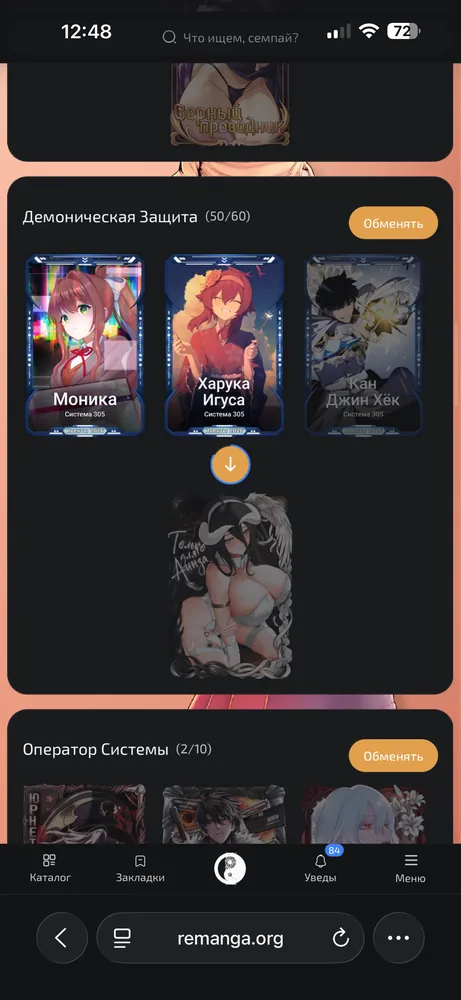Open Уведы notifications
Image resolution: width=461 pixels, height=1000 pixels.
(321, 867)
